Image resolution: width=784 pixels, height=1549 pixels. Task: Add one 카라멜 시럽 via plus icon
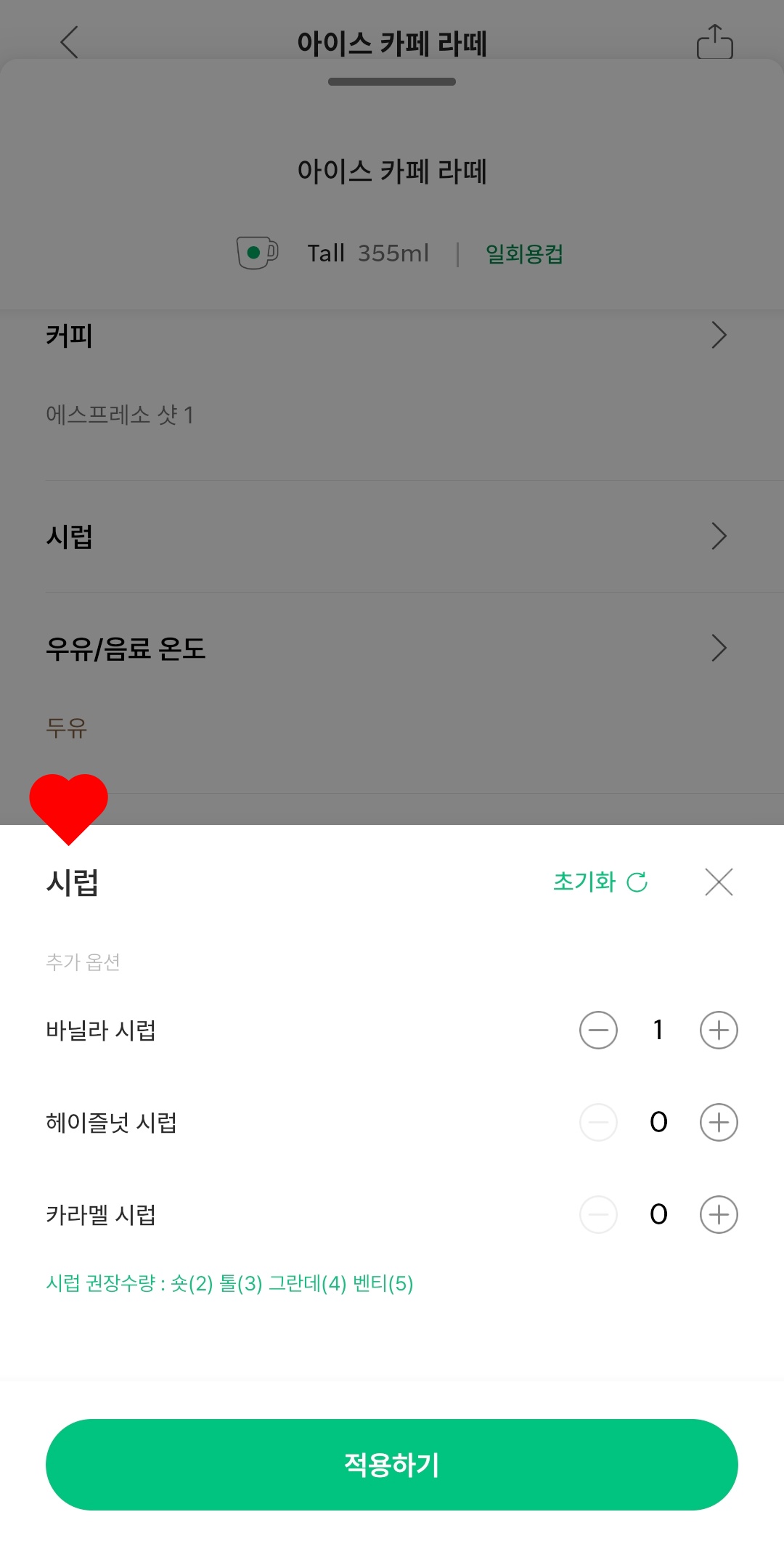point(718,1214)
